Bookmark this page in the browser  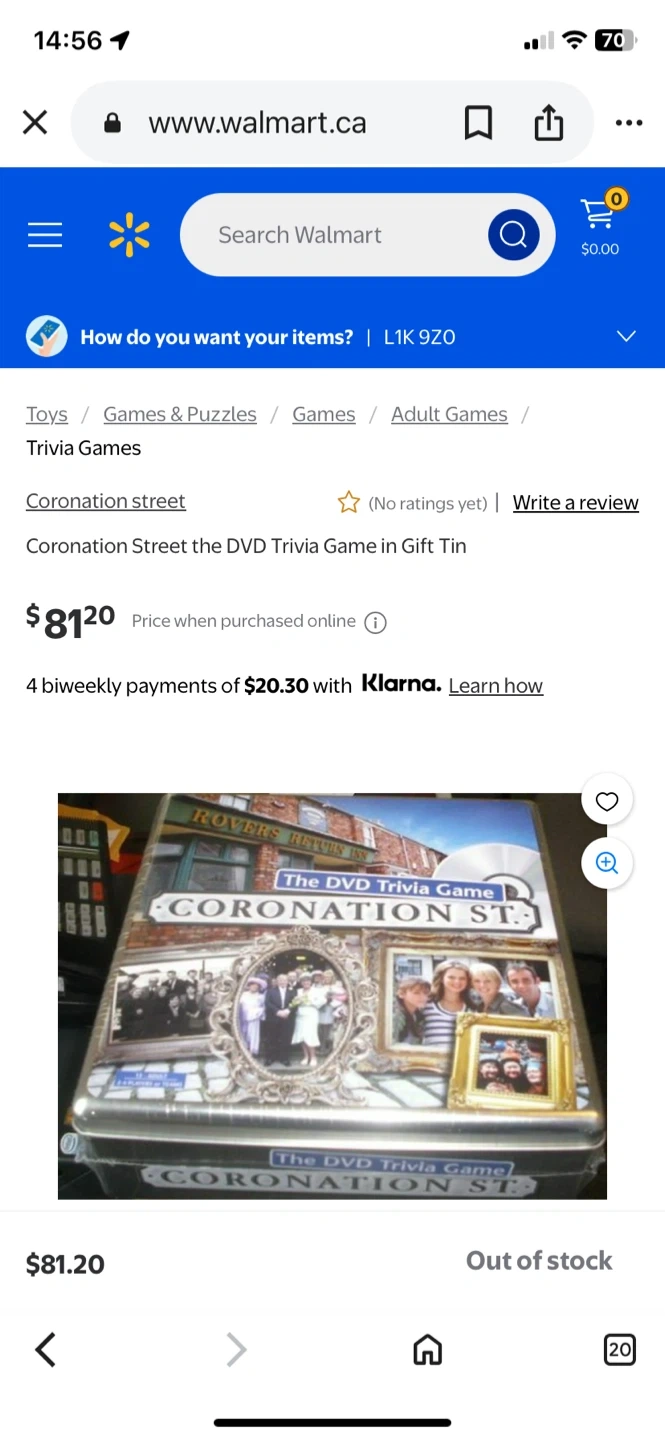(x=478, y=123)
